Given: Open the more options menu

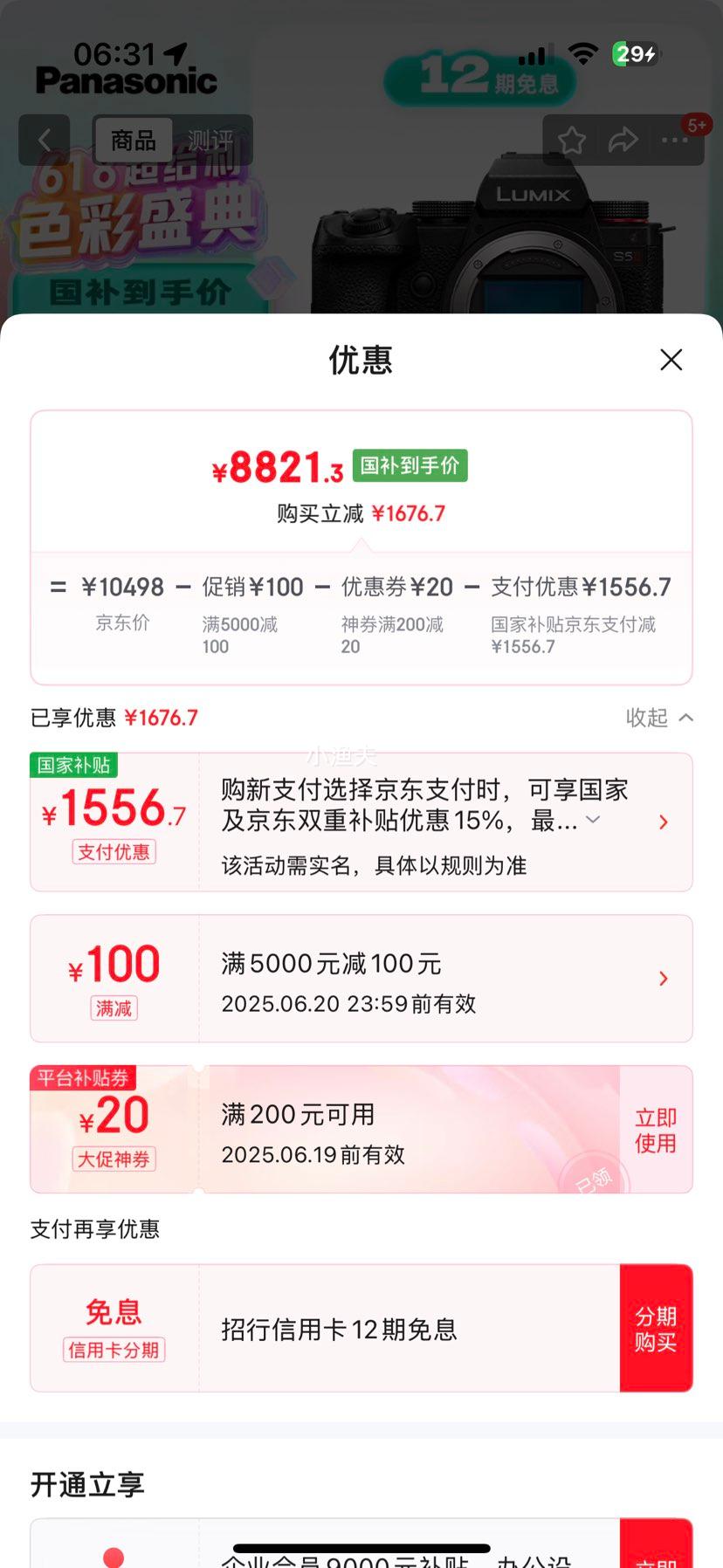Looking at the screenshot, I should [x=674, y=140].
